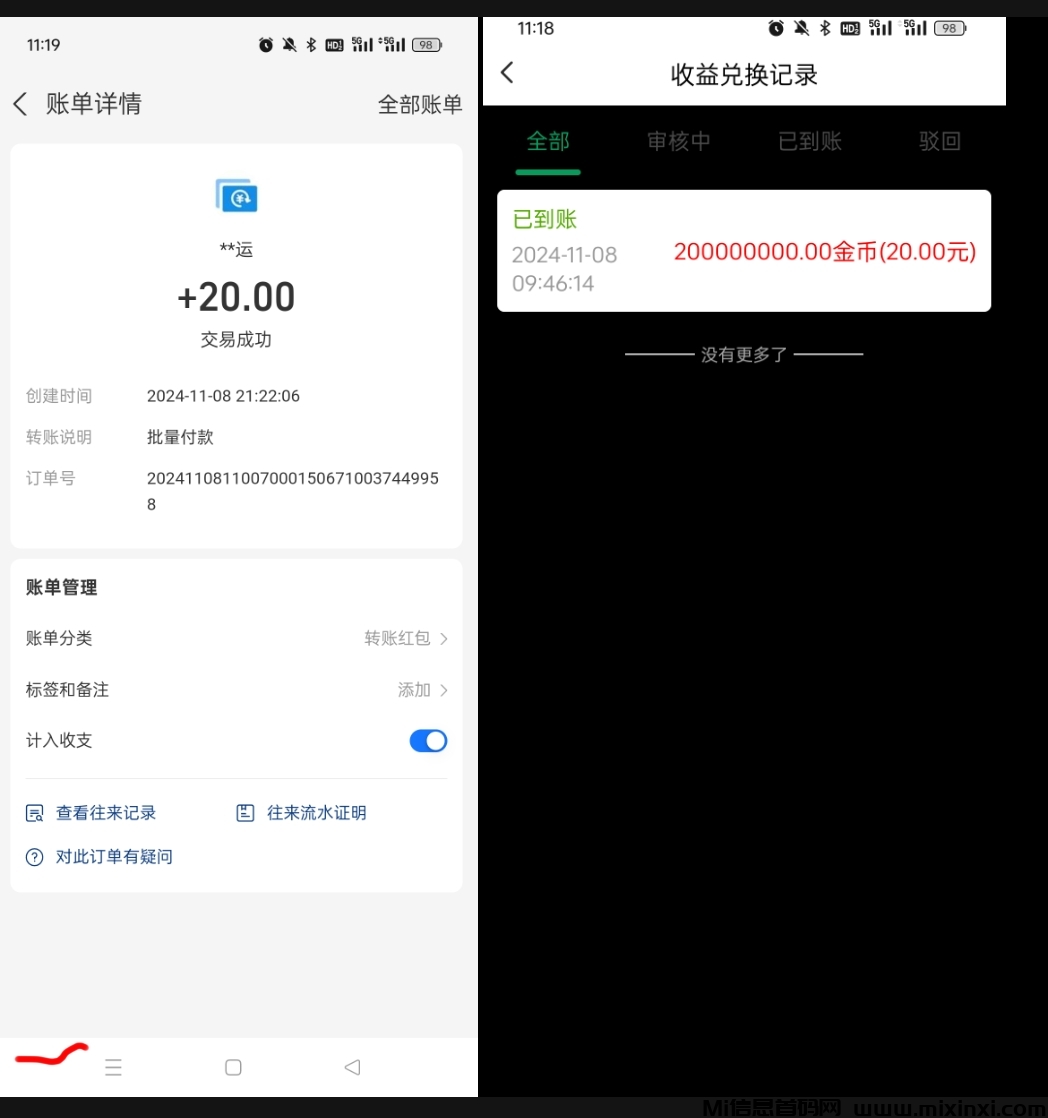
Task: Open the chevron next to 转账红包
Action: click(443, 638)
